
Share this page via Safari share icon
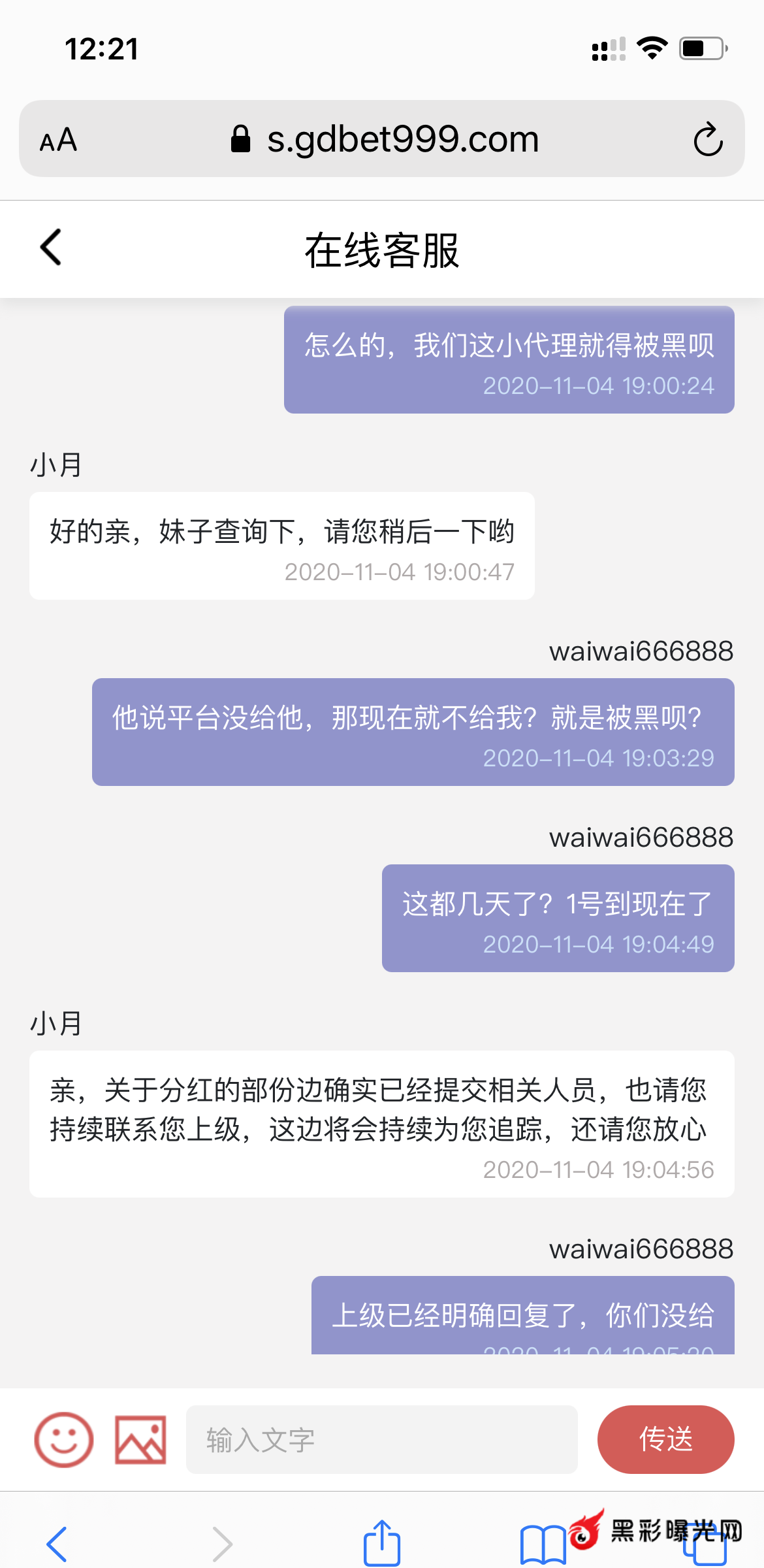[x=382, y=1543]
